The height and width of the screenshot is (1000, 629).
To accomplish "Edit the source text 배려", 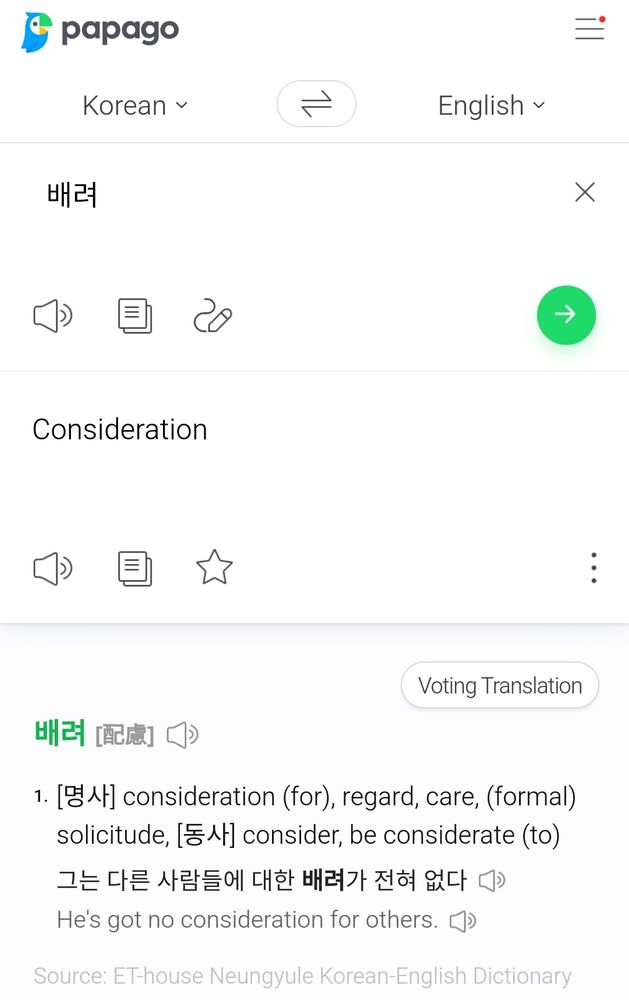I will (72, 195).
